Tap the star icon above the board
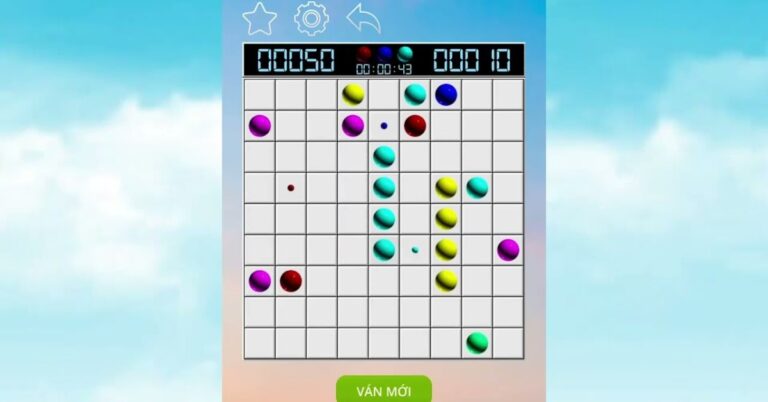 coord(259,18)
